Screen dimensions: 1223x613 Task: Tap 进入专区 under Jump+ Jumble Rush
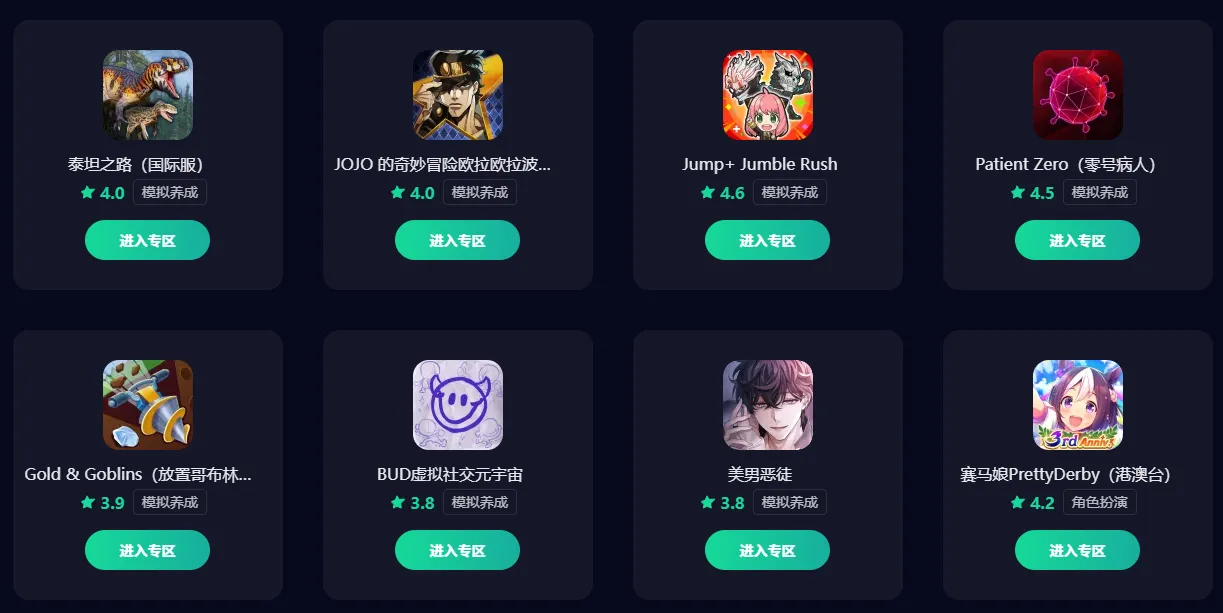tap(767, 240)
